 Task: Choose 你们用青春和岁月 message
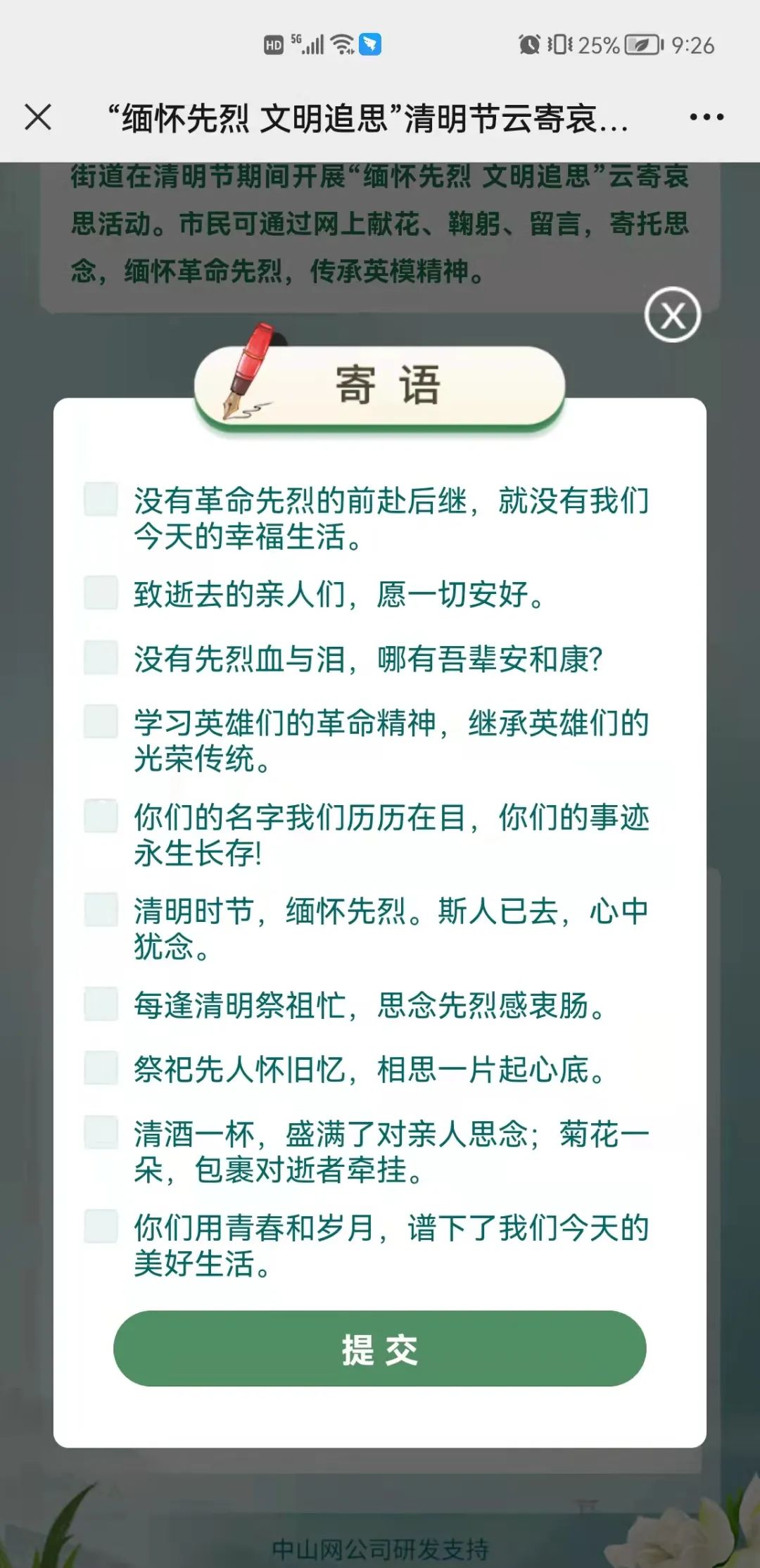pos(101,1226)
